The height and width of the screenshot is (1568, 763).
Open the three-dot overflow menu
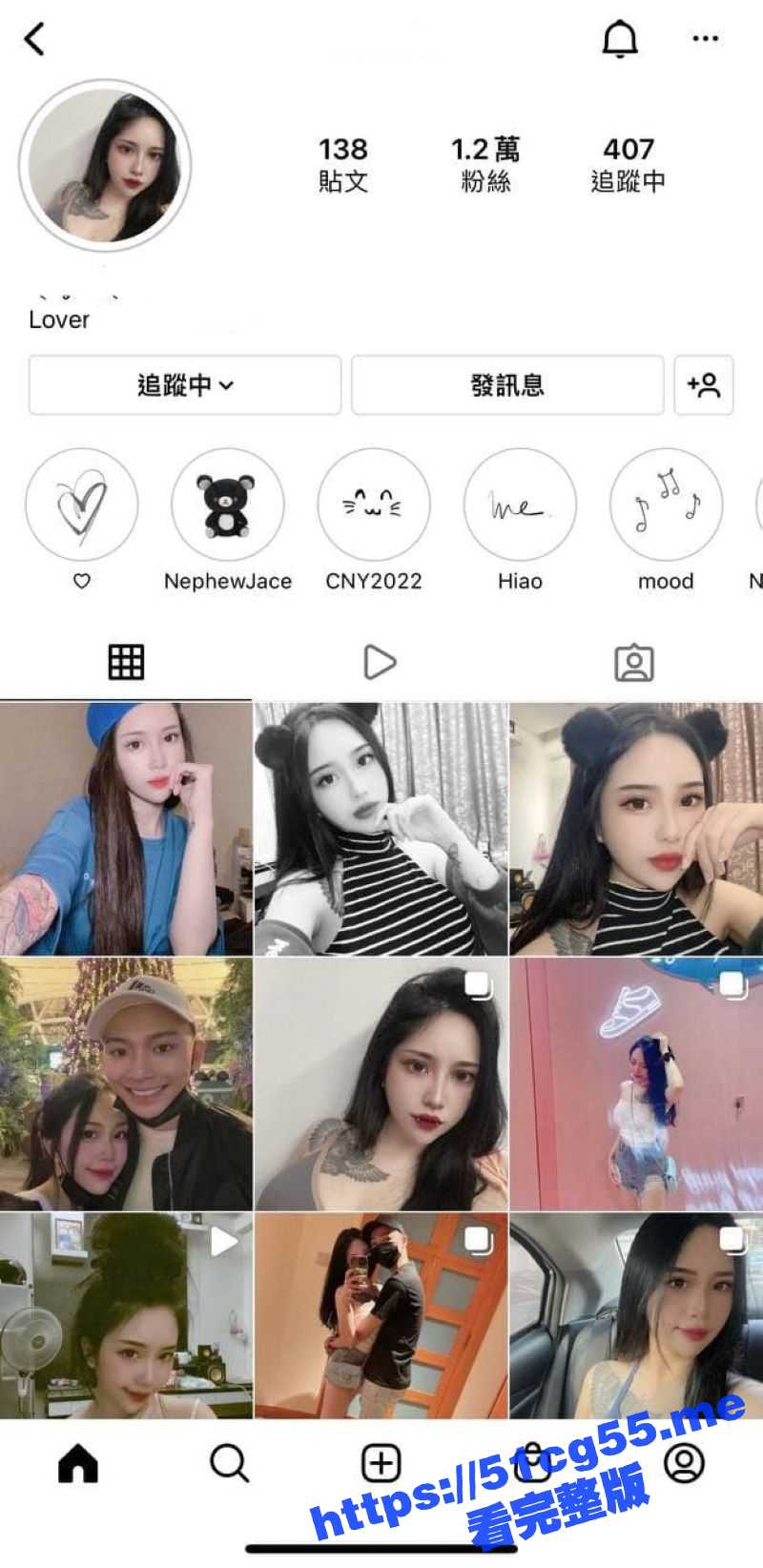(x=705, y=39)
